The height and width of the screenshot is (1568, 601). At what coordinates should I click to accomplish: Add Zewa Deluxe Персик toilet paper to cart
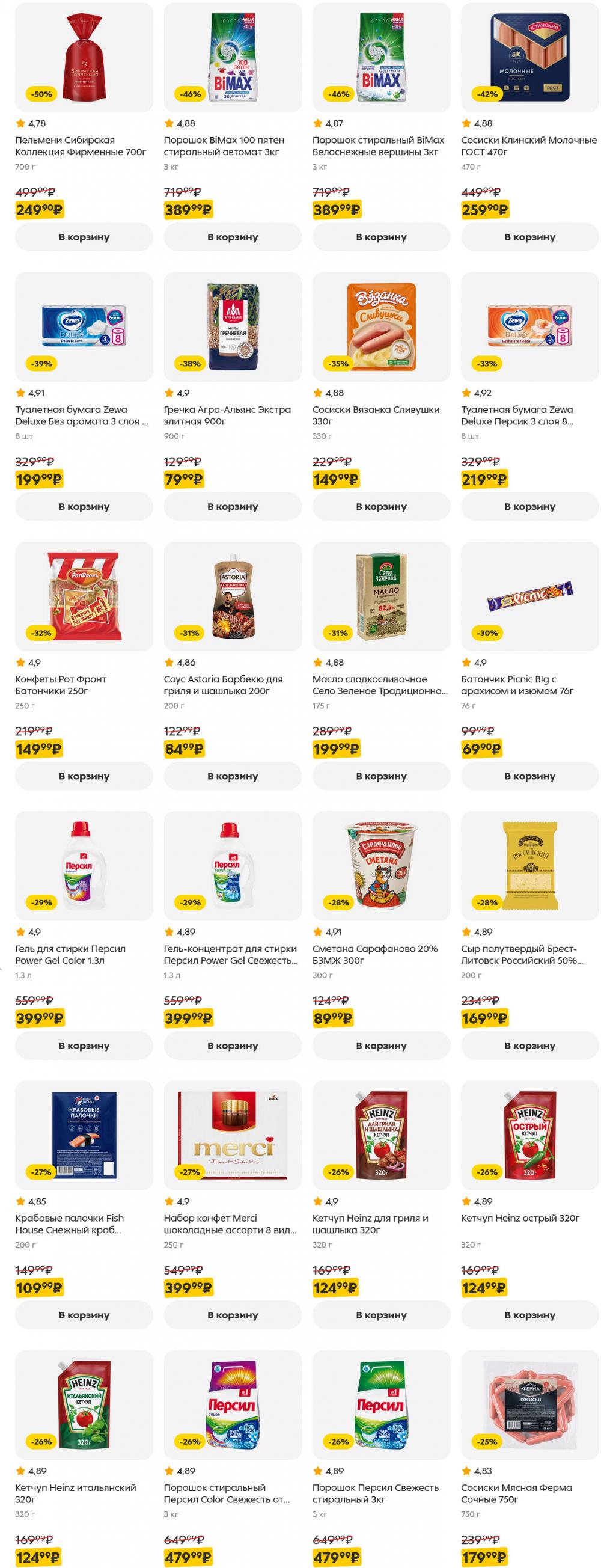529,506
